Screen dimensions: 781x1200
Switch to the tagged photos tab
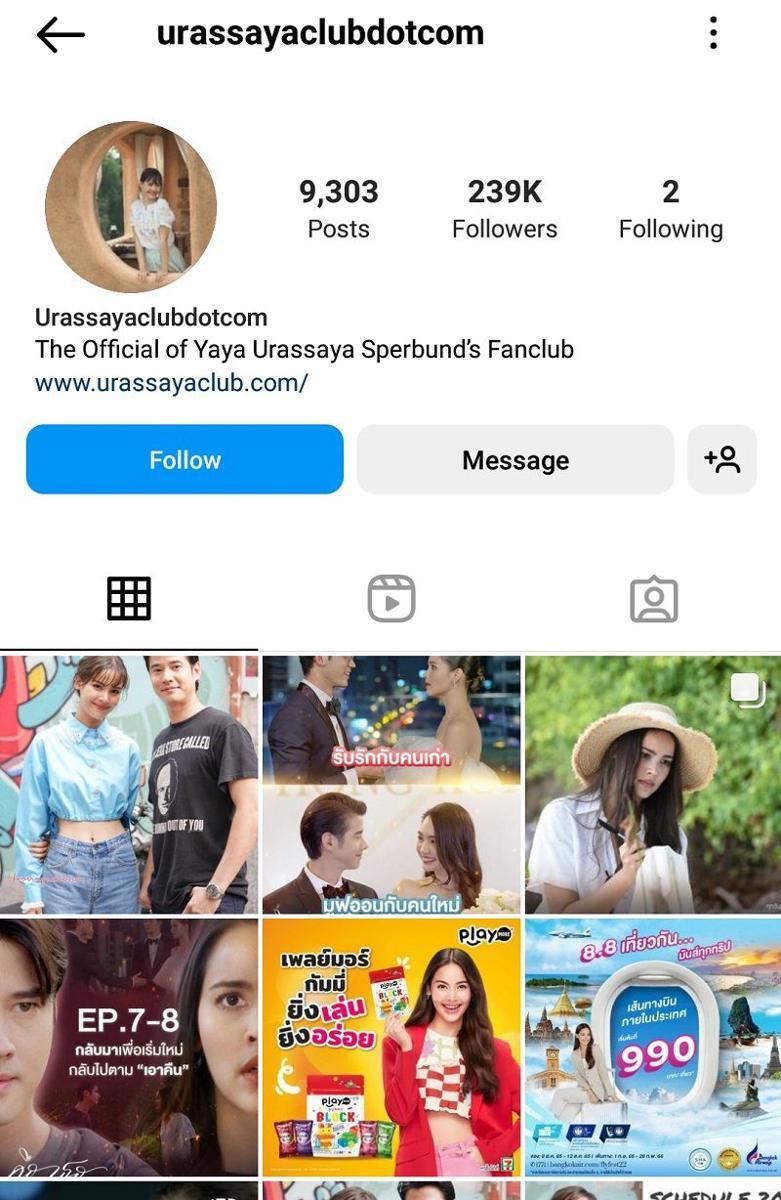[x=654, y=599]
